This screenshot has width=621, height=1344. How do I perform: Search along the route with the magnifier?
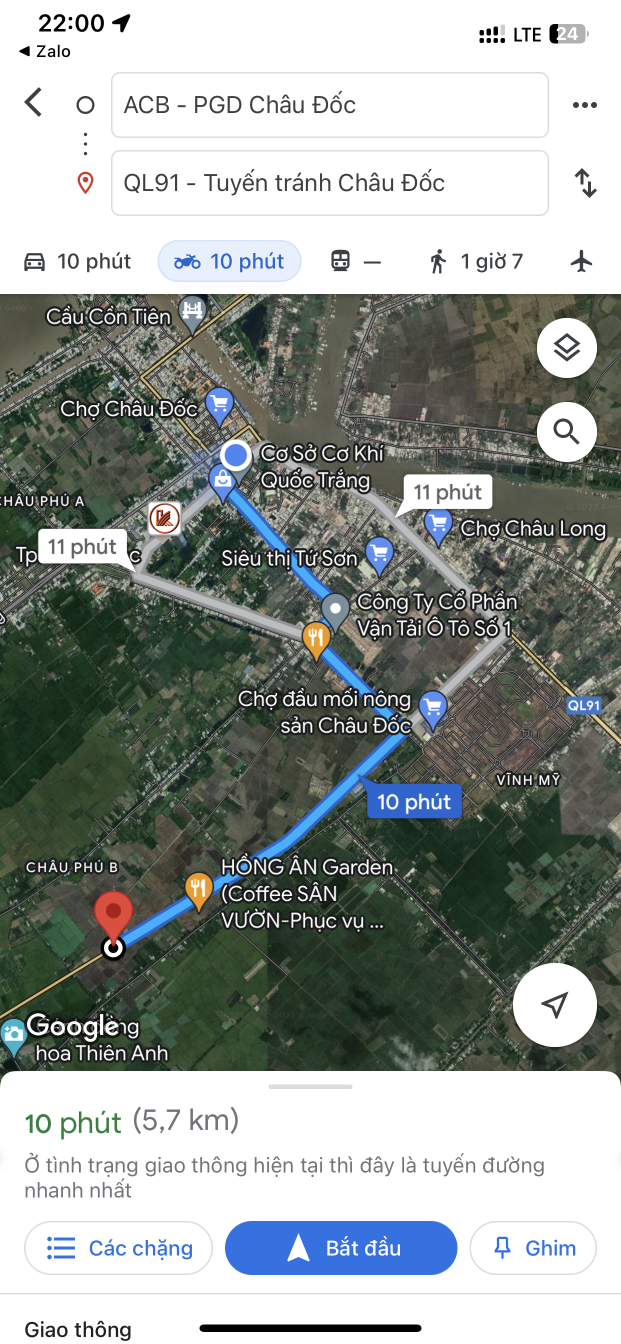click(x=567, y=432)
